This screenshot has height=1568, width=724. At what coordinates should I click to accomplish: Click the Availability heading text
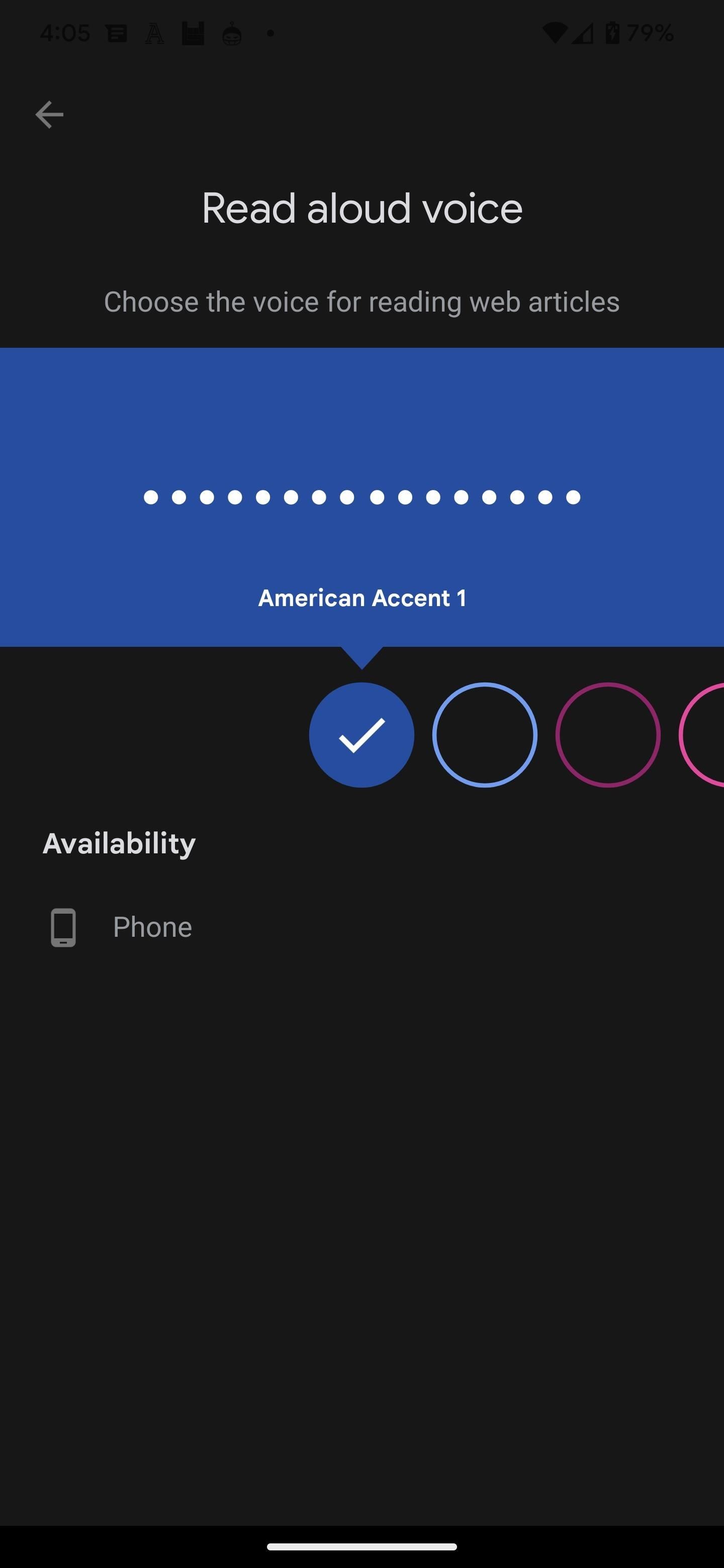pos(118,843)
